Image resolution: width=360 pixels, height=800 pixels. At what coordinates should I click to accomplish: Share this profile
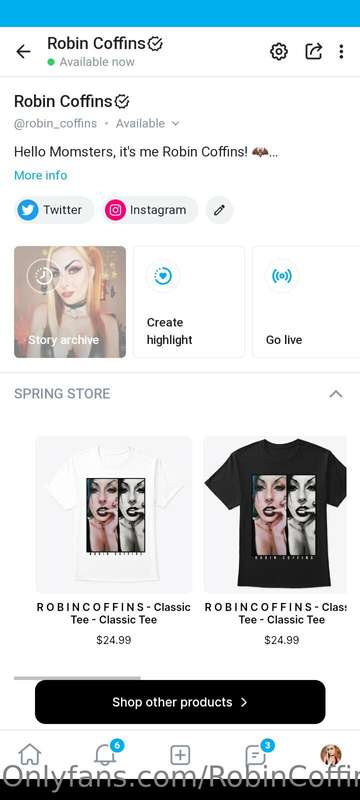(314, 51)
